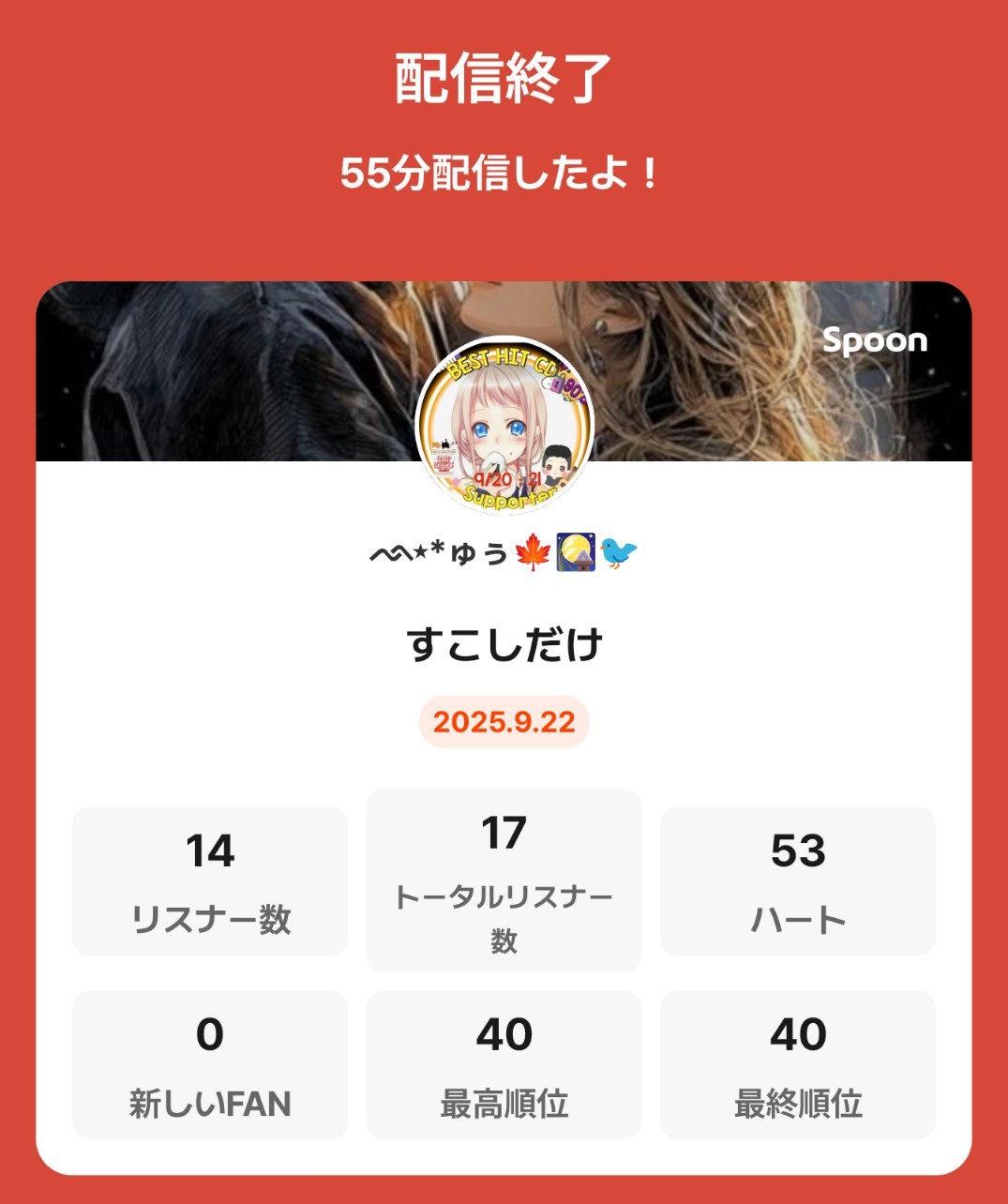Select the ハート heart count card
The height and width of the screenshot is (1204, 1008).
798,880
